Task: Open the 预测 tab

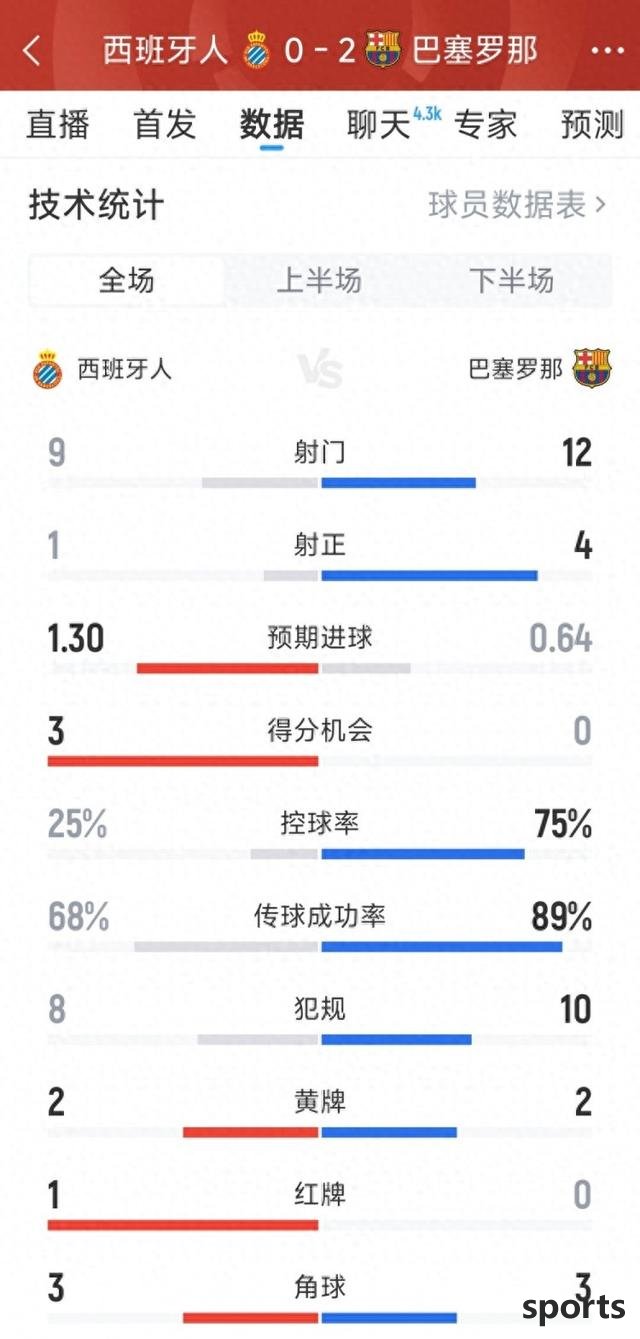Action: tap(592, 124)
